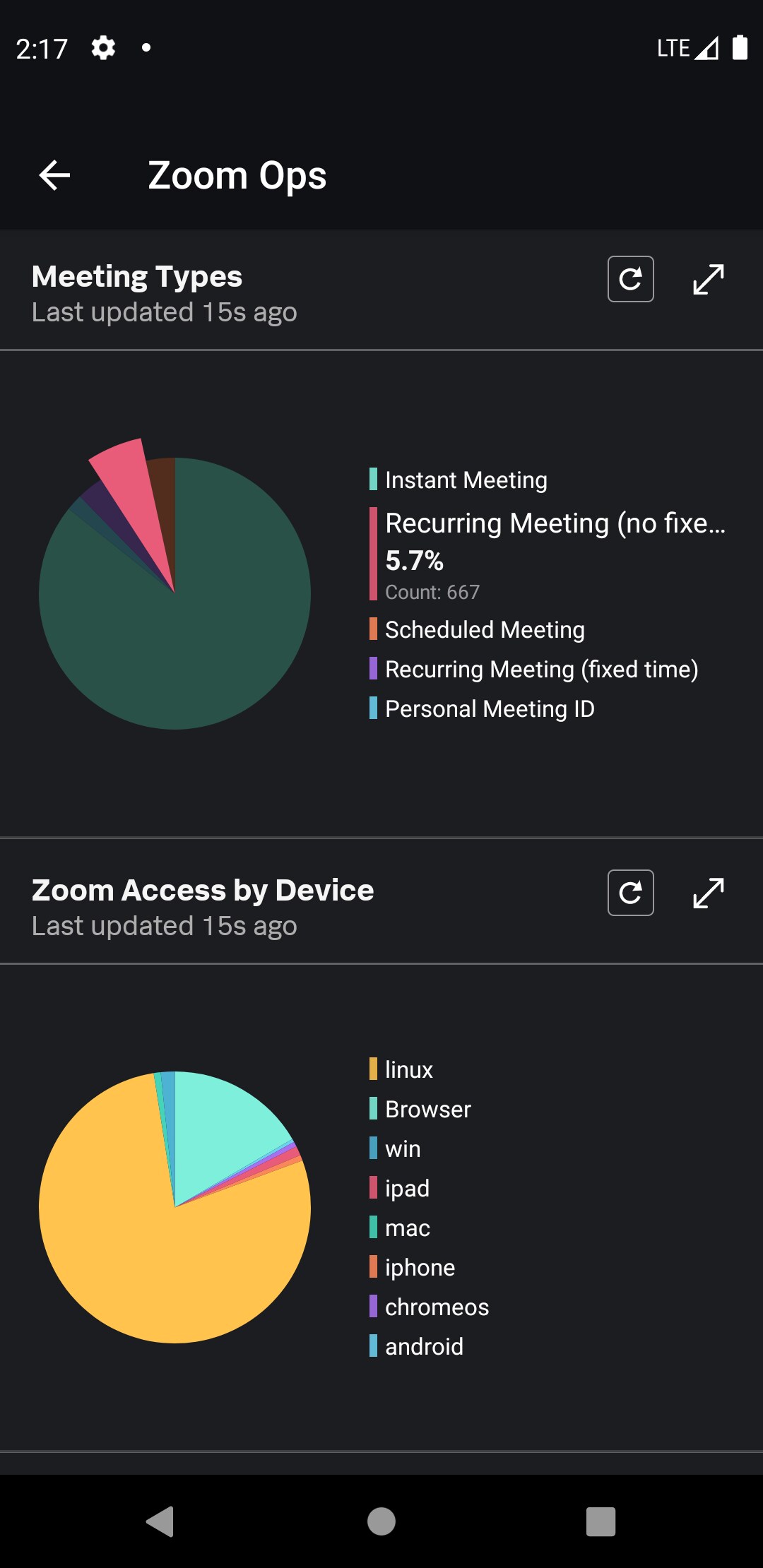The image size is (763, 1568).
Task: Highlight iphone legend entry
Action: pyautogui.click(x=412, y=1267)
